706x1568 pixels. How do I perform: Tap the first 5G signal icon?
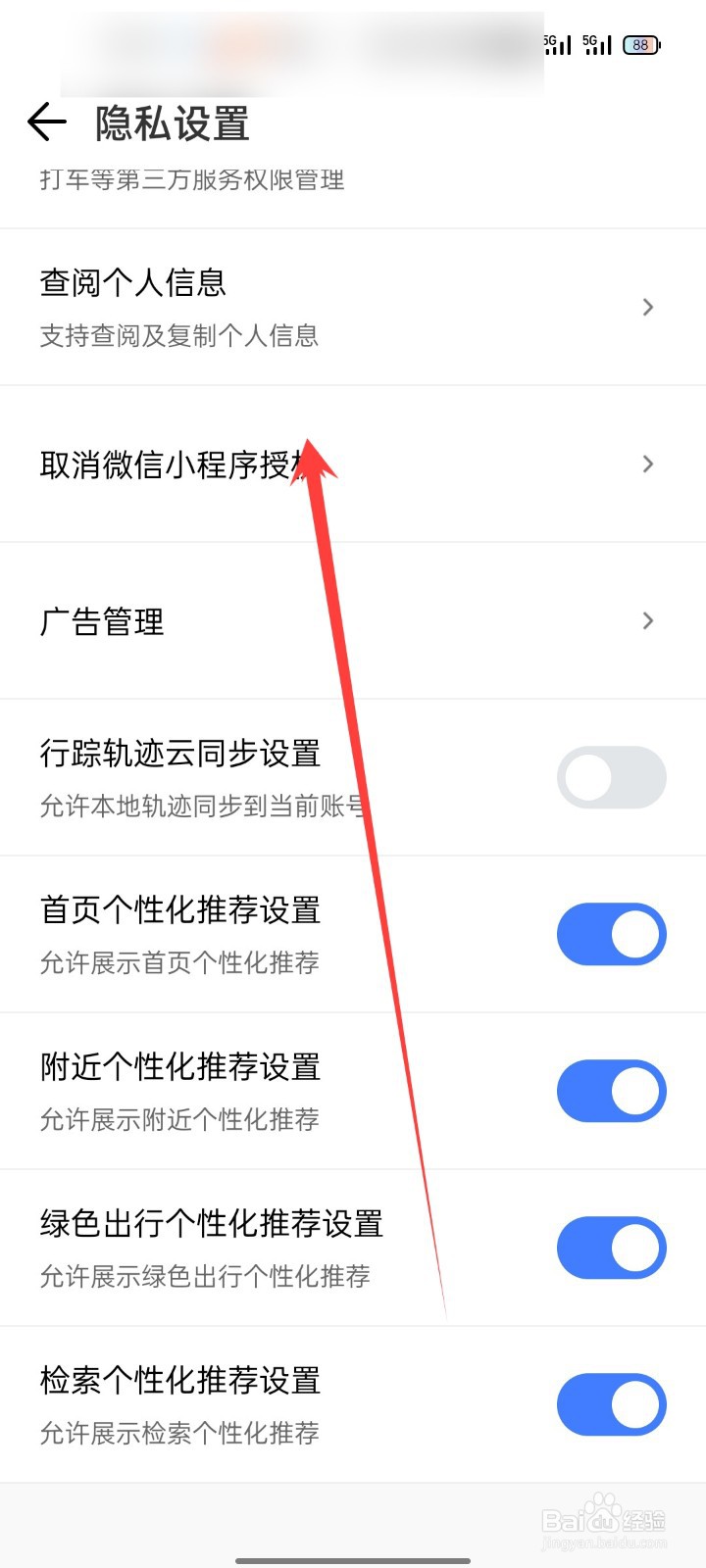558,44
